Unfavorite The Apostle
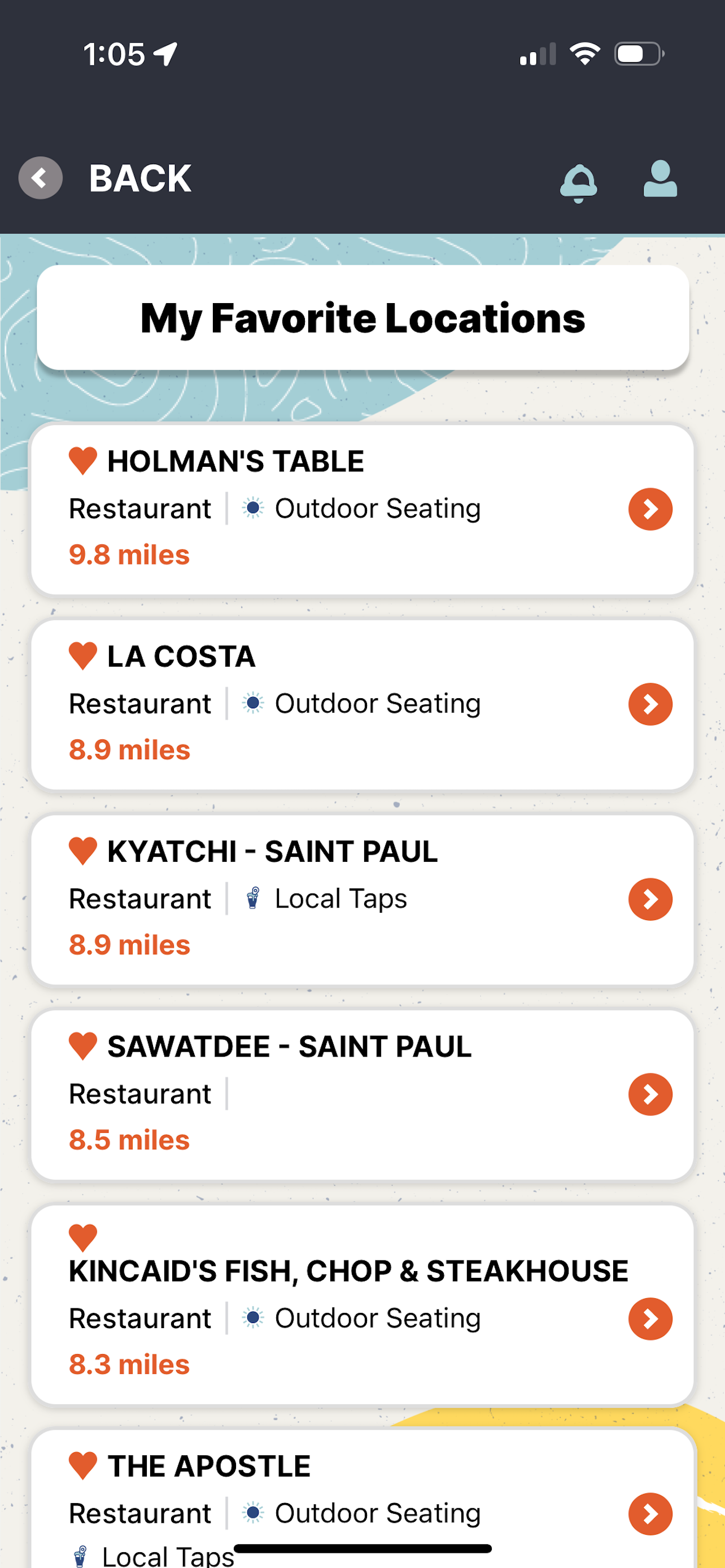 (83, 1466)
